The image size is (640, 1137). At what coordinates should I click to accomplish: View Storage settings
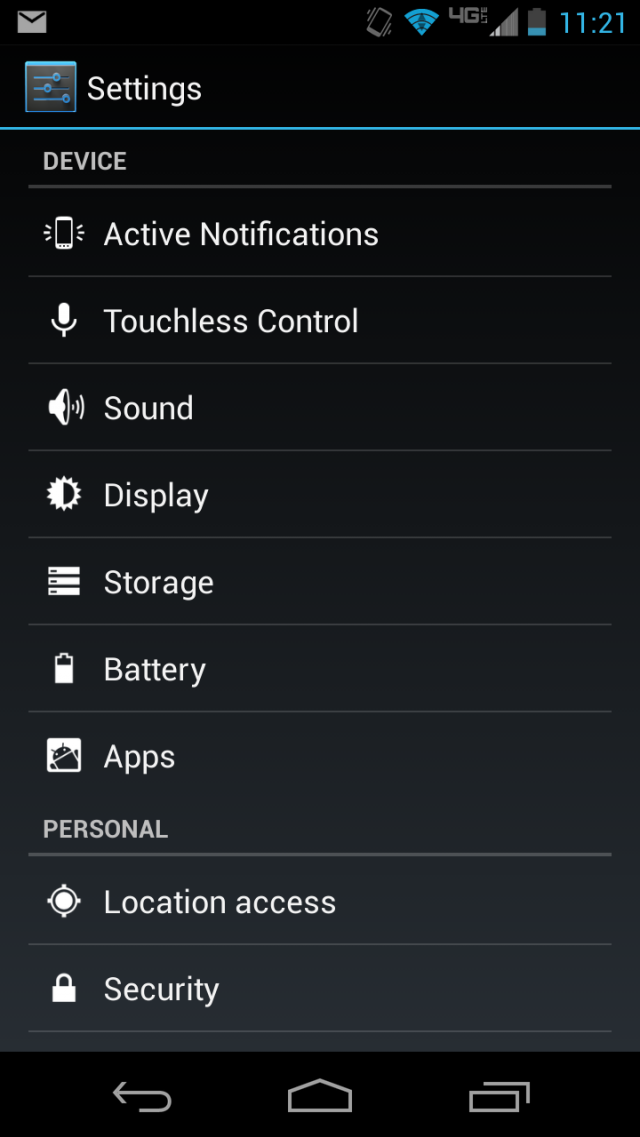tap(158, 582)
